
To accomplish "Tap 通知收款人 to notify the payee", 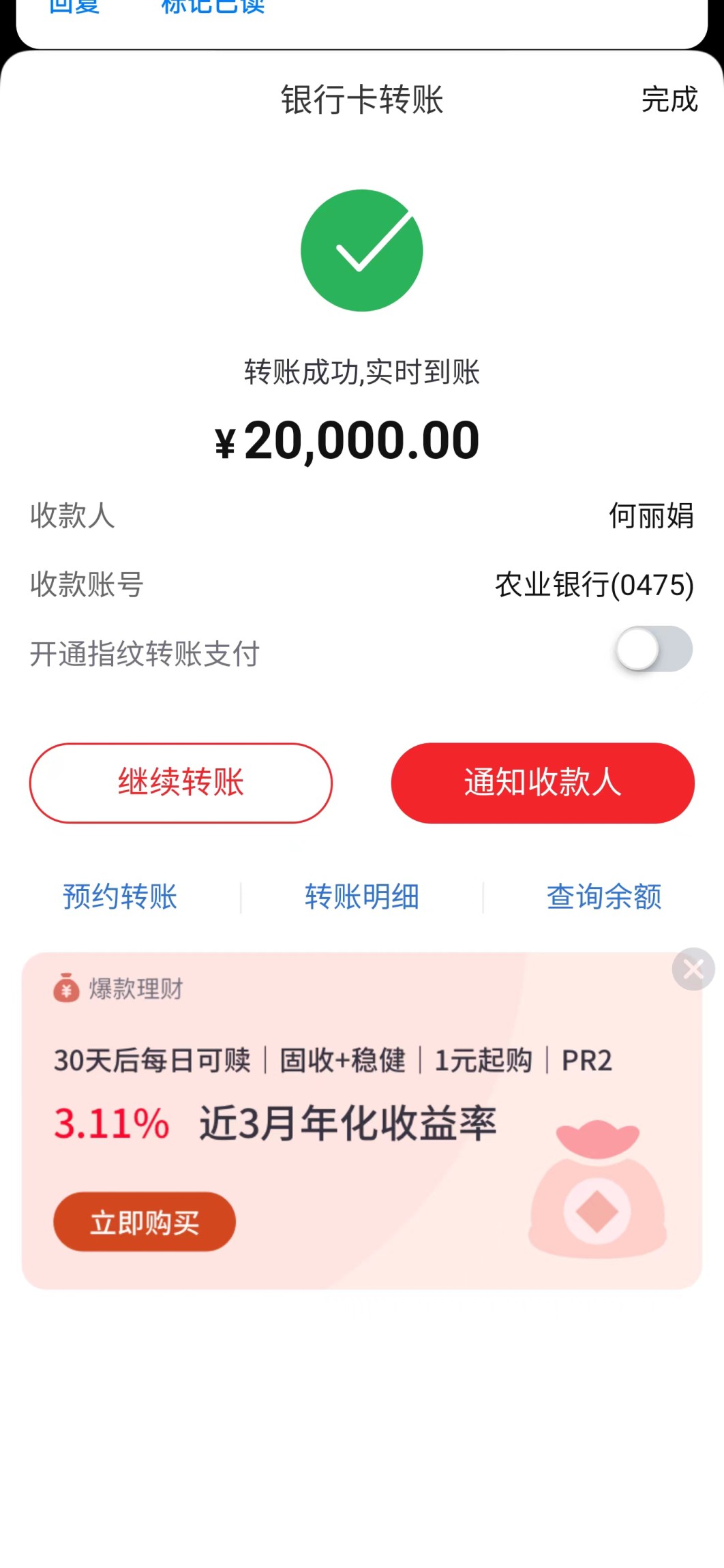I will tap(543, 783).
